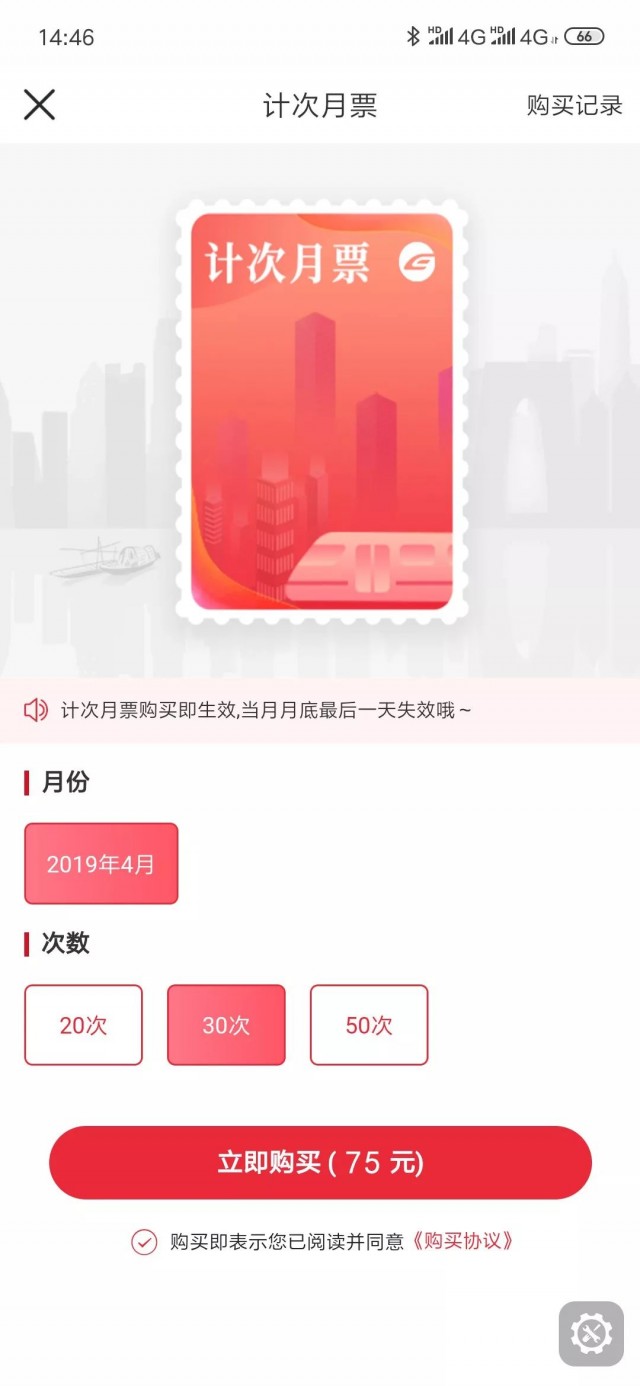
Task: Toggle the purchase agreement checkbox
Action: [144, 1242]
